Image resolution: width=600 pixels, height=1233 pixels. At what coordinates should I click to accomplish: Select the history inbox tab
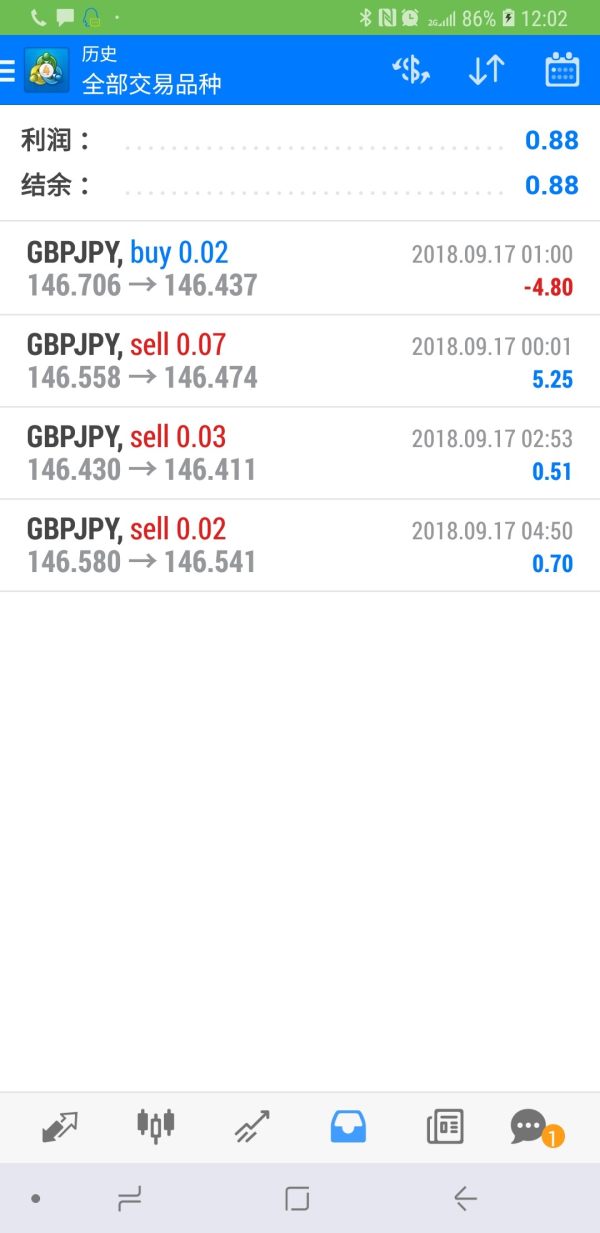pos(348,1127)
